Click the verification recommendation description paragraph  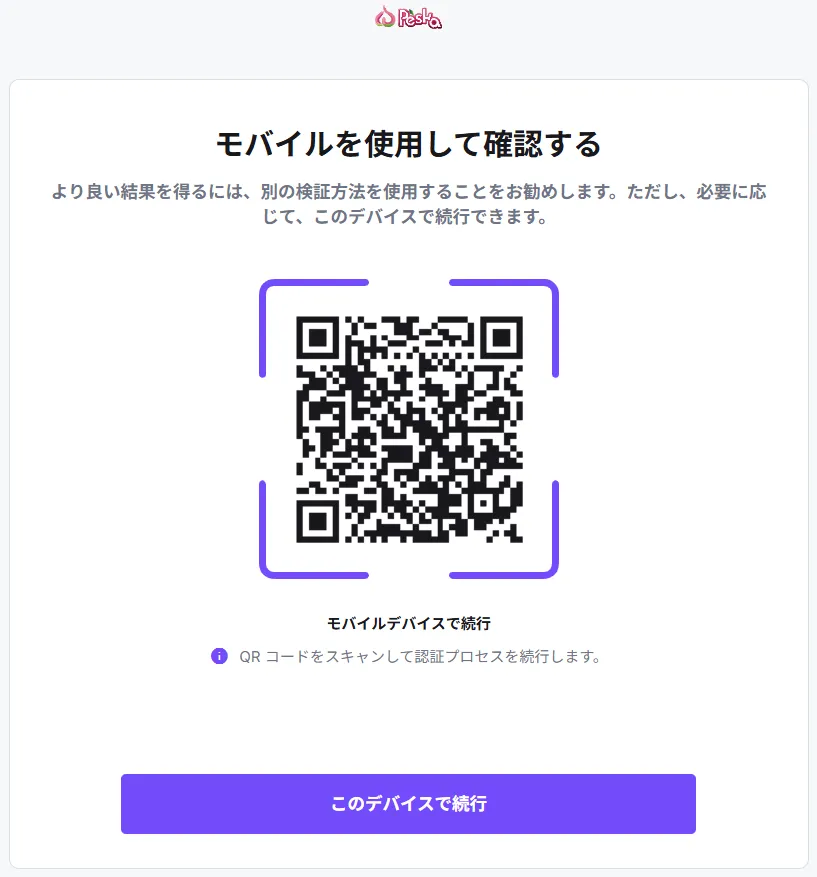408,202
